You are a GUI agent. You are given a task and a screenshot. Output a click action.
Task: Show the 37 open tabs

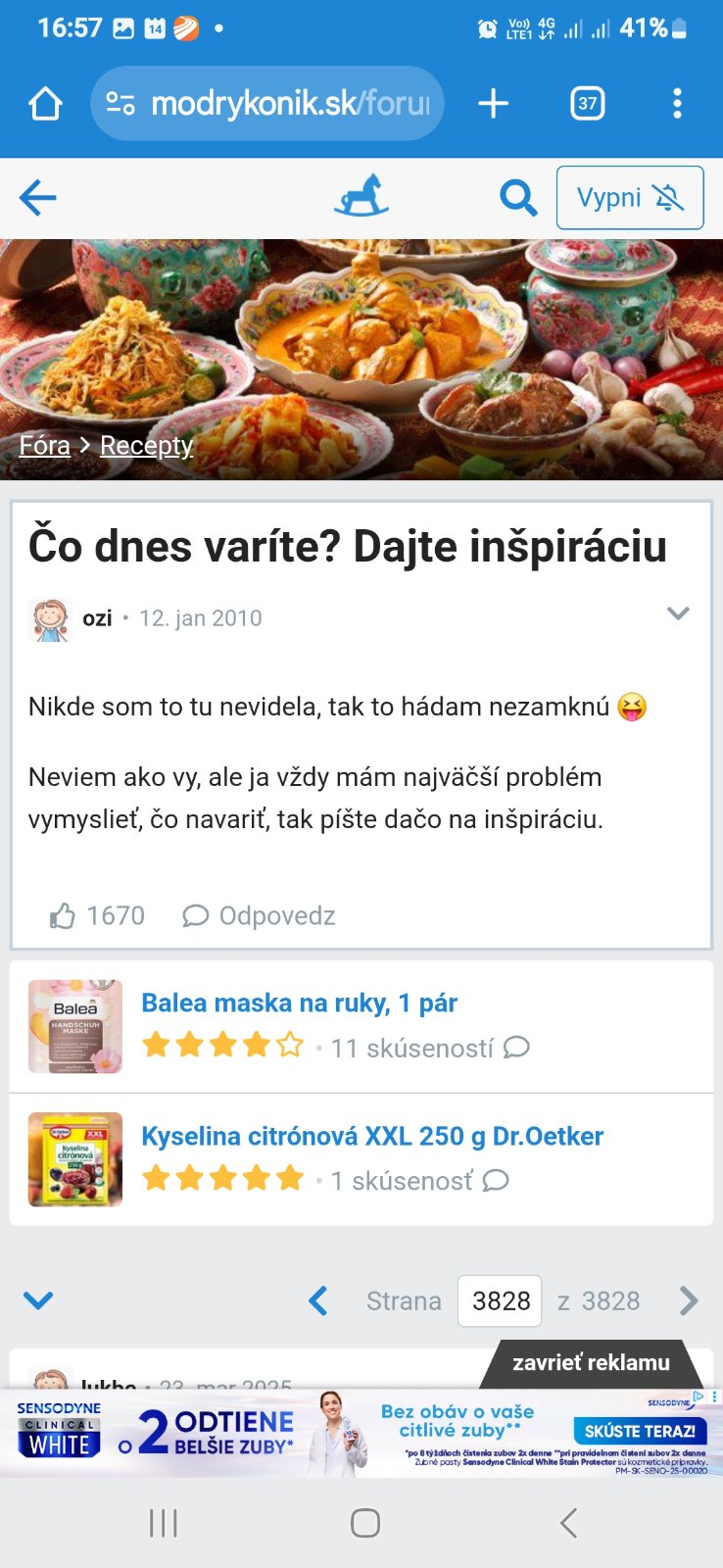pos(587,103)
